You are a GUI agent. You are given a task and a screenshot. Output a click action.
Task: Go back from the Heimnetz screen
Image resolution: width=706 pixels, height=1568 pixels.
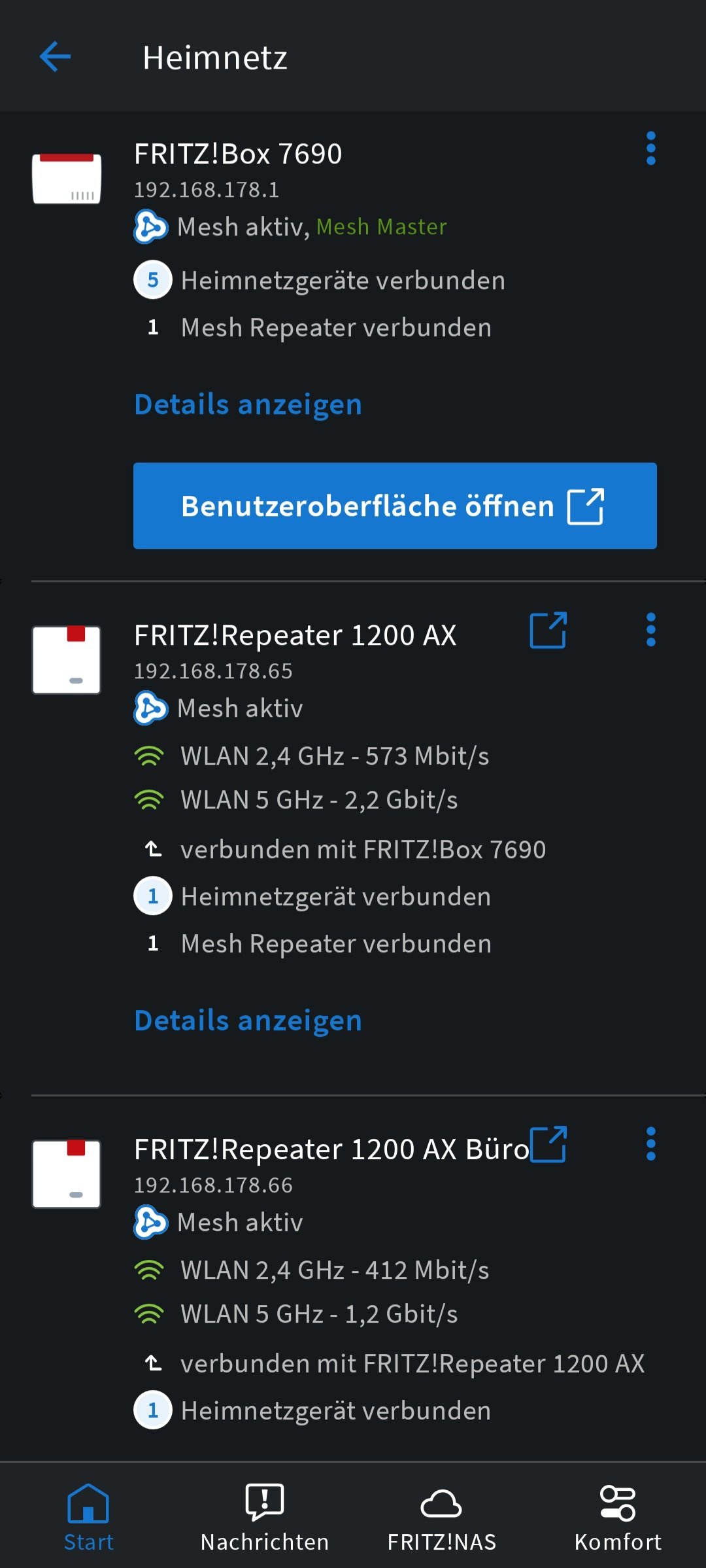pyautogui.click(x=55, y=57)
